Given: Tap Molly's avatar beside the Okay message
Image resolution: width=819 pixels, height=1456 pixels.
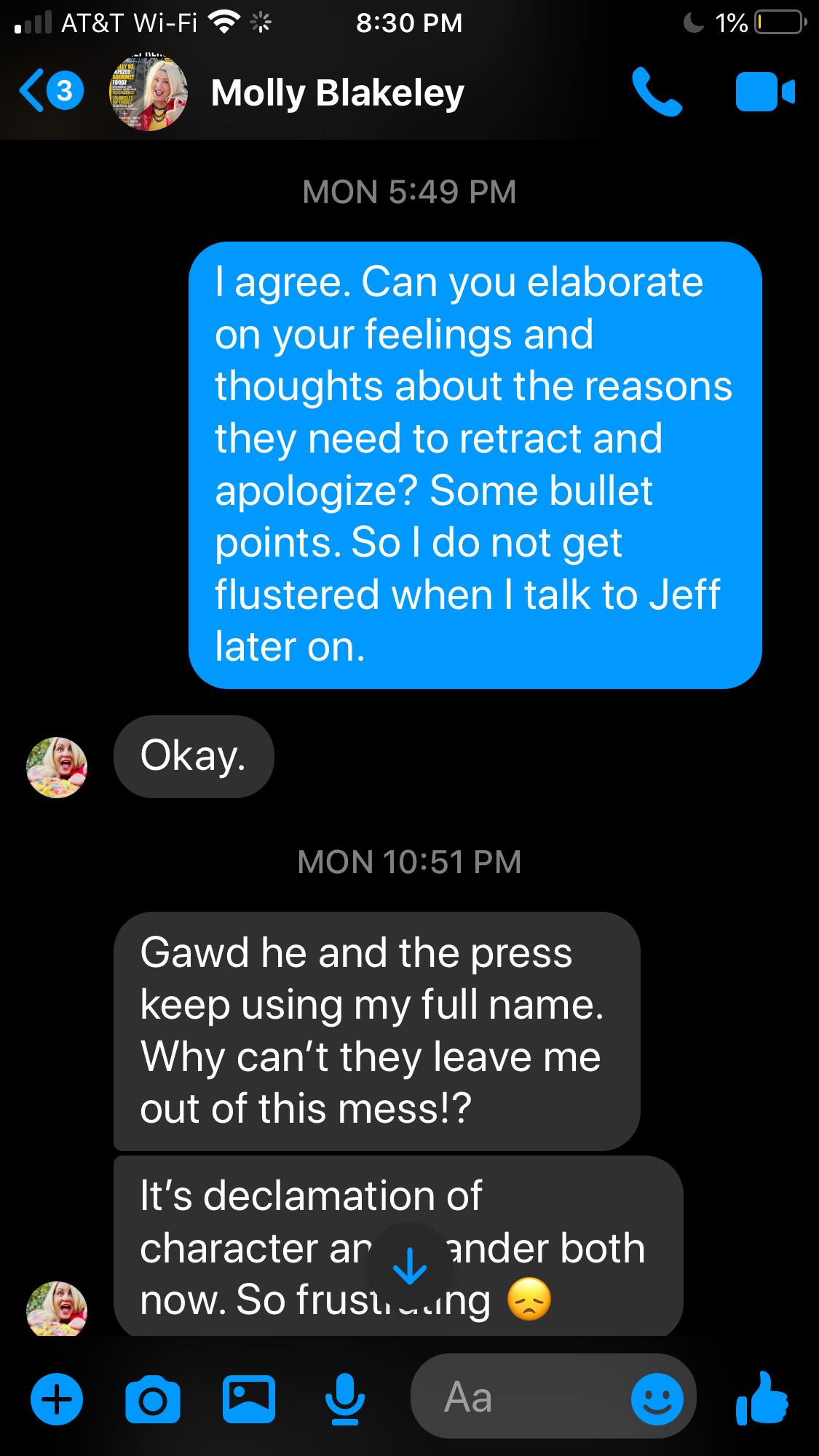Looking at the screenshot, I should coord(57,767).
